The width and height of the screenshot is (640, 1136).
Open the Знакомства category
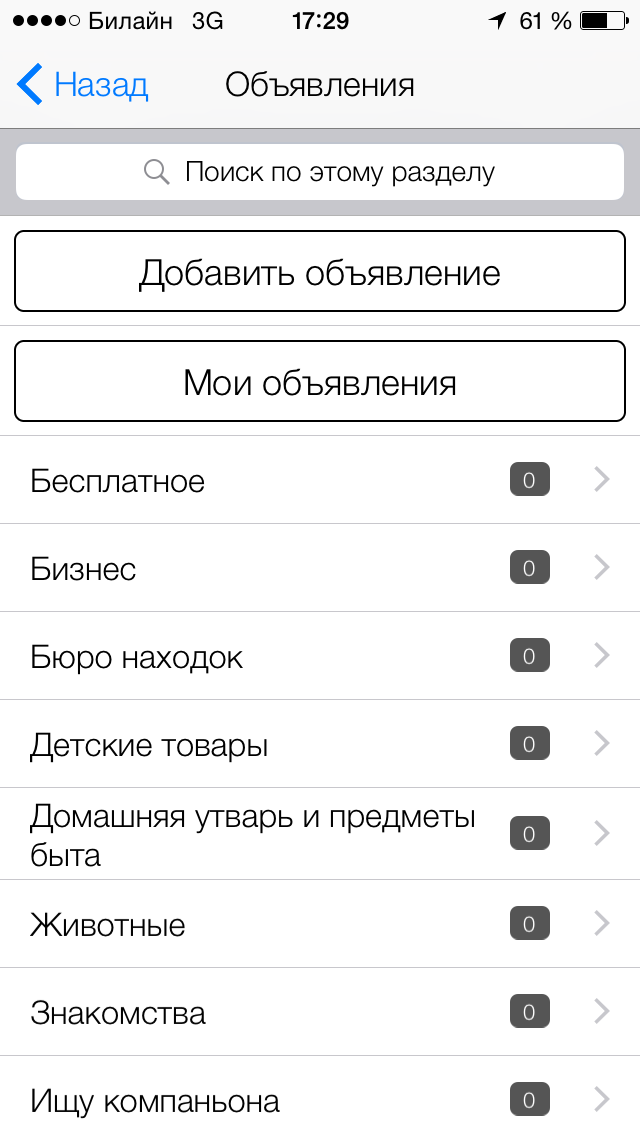pyautogui.click(x=320, y=1012)
